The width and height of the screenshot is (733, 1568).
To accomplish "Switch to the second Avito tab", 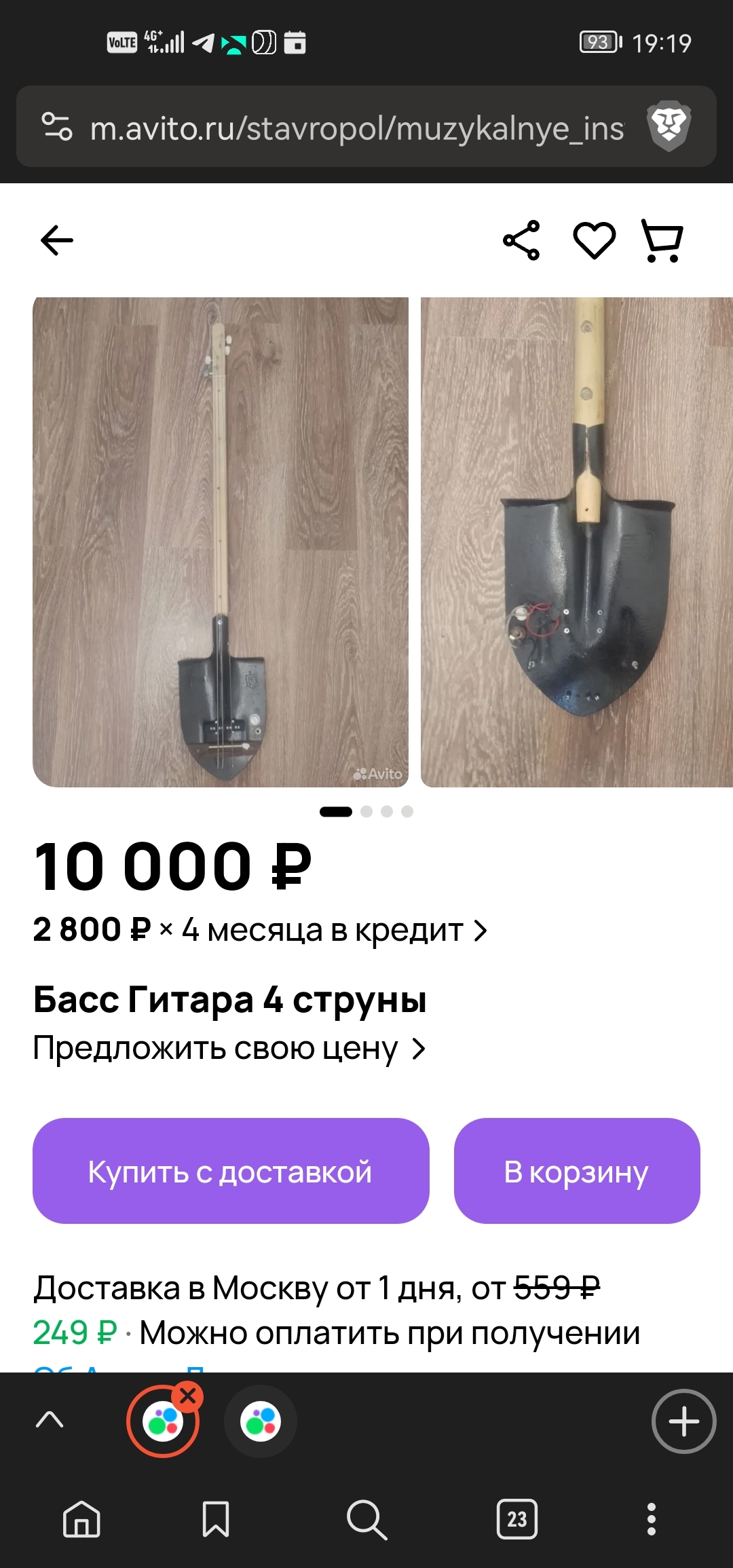I will click(261, 1421).
